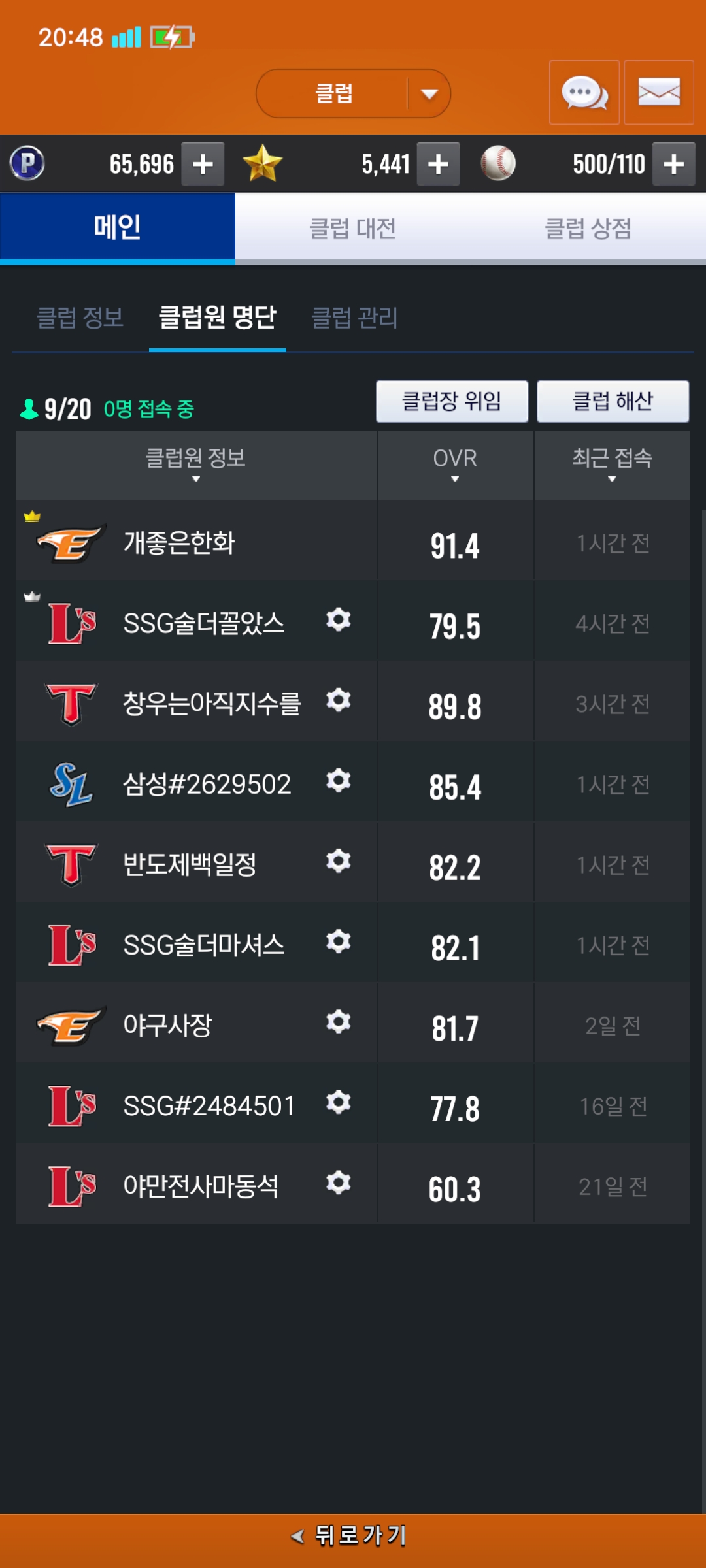This screenshot has width=706, height=1568.
Task: Open the mailbox envelope icon
Action: click(659, 93)
